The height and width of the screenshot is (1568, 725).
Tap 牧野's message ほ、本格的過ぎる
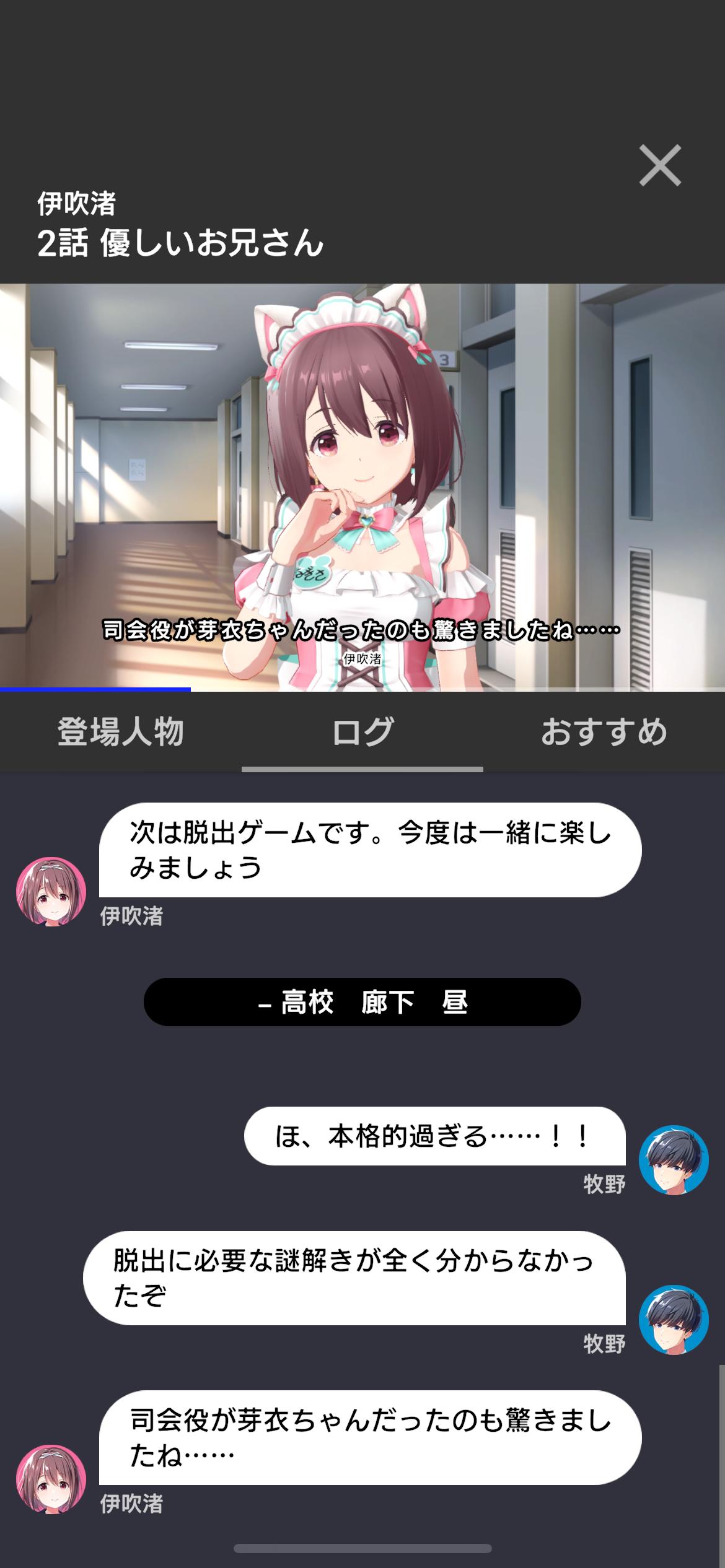434,1136
